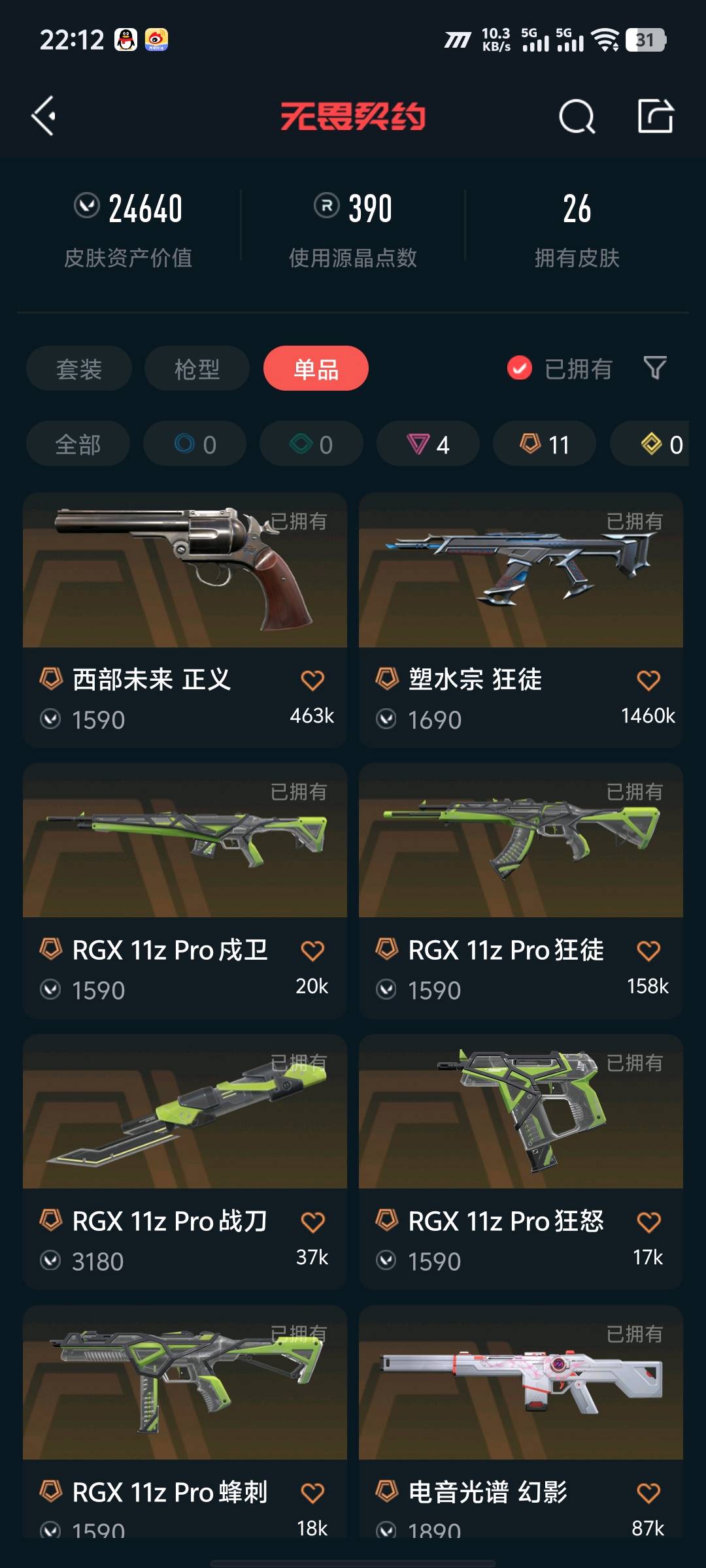The width and height of the screenshot is (706, 1568).
Task: Filter by purple tier with 4 skins
Action: click(428, 444)
